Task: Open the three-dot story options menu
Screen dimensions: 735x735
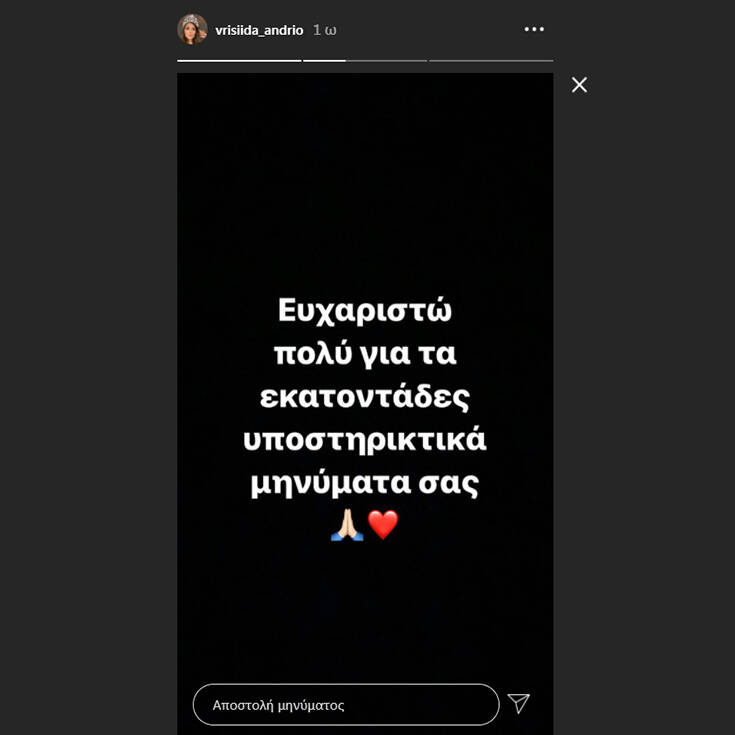Action: [534, 29]
